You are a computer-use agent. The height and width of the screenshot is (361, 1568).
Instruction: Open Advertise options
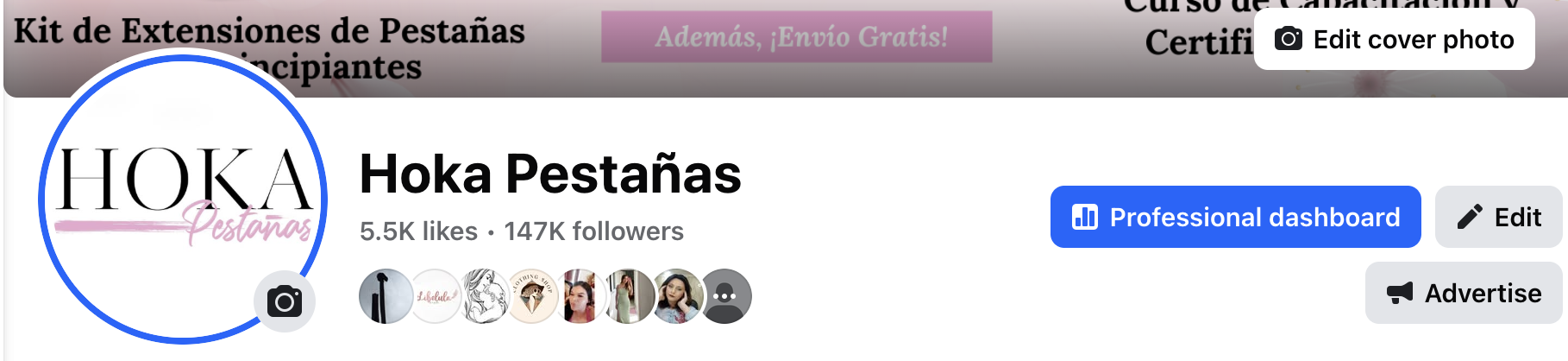click(x=1464, y=293)
